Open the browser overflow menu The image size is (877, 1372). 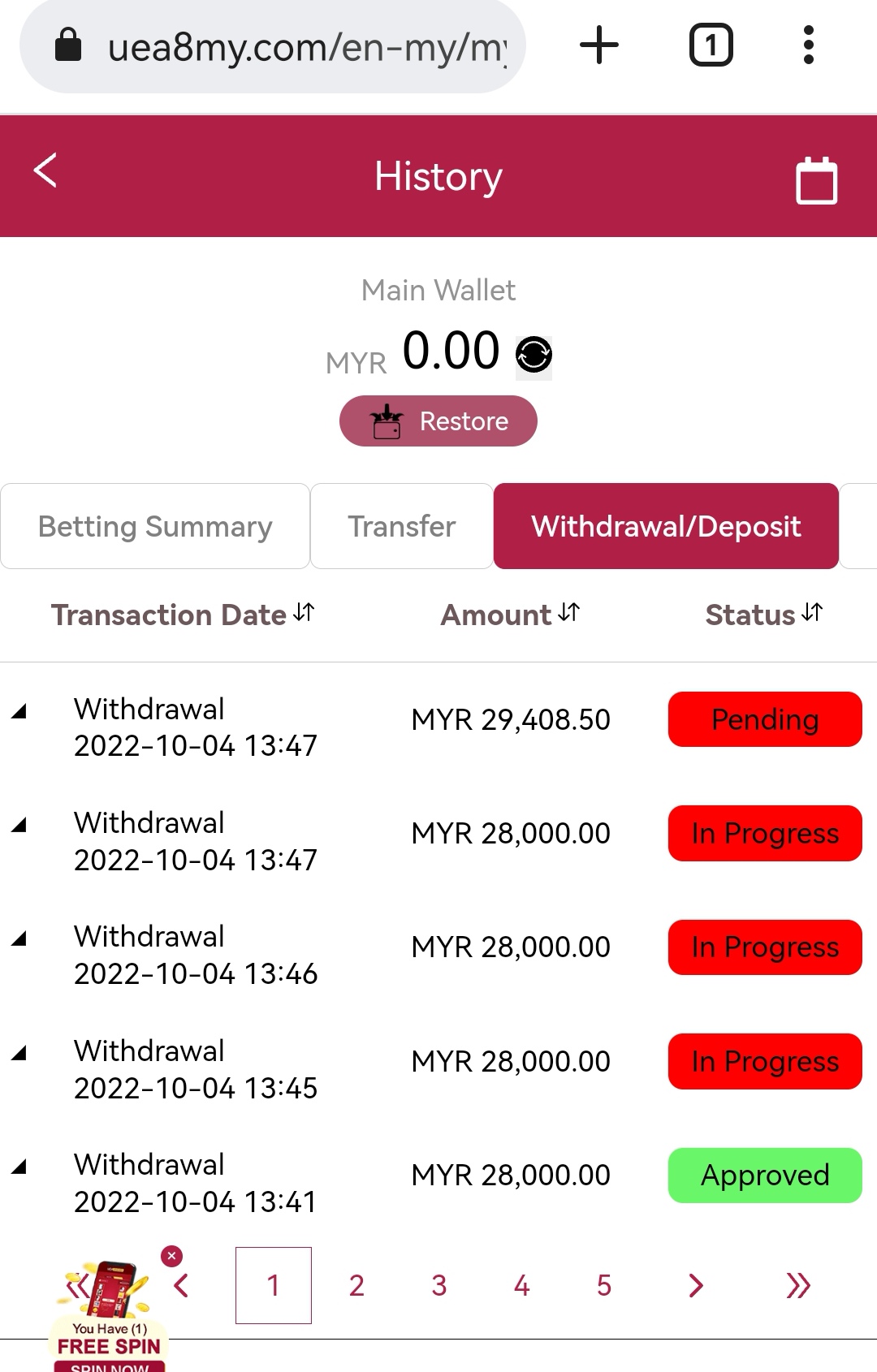(x=808, y=45)
